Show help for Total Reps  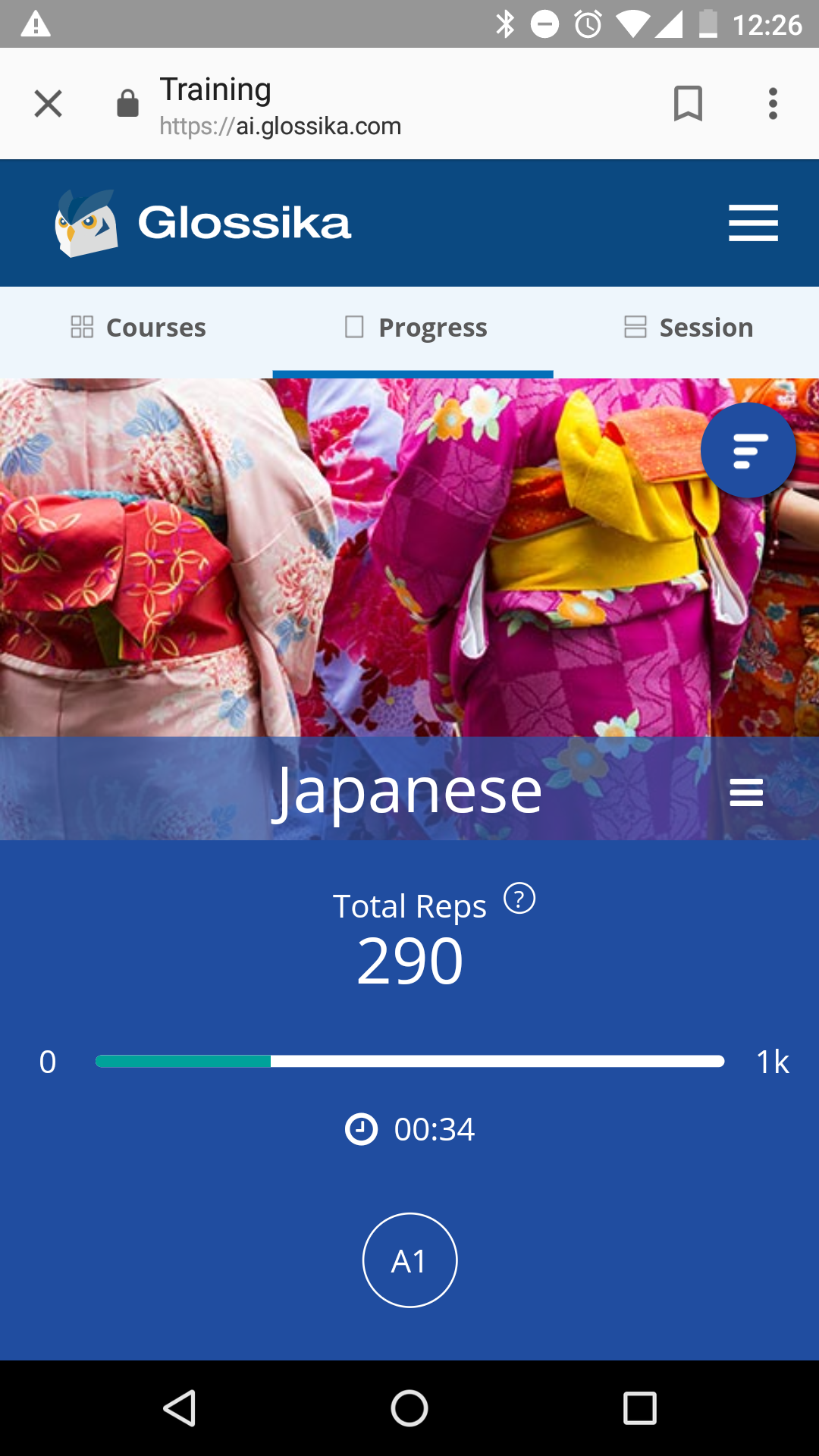point(519,899)
